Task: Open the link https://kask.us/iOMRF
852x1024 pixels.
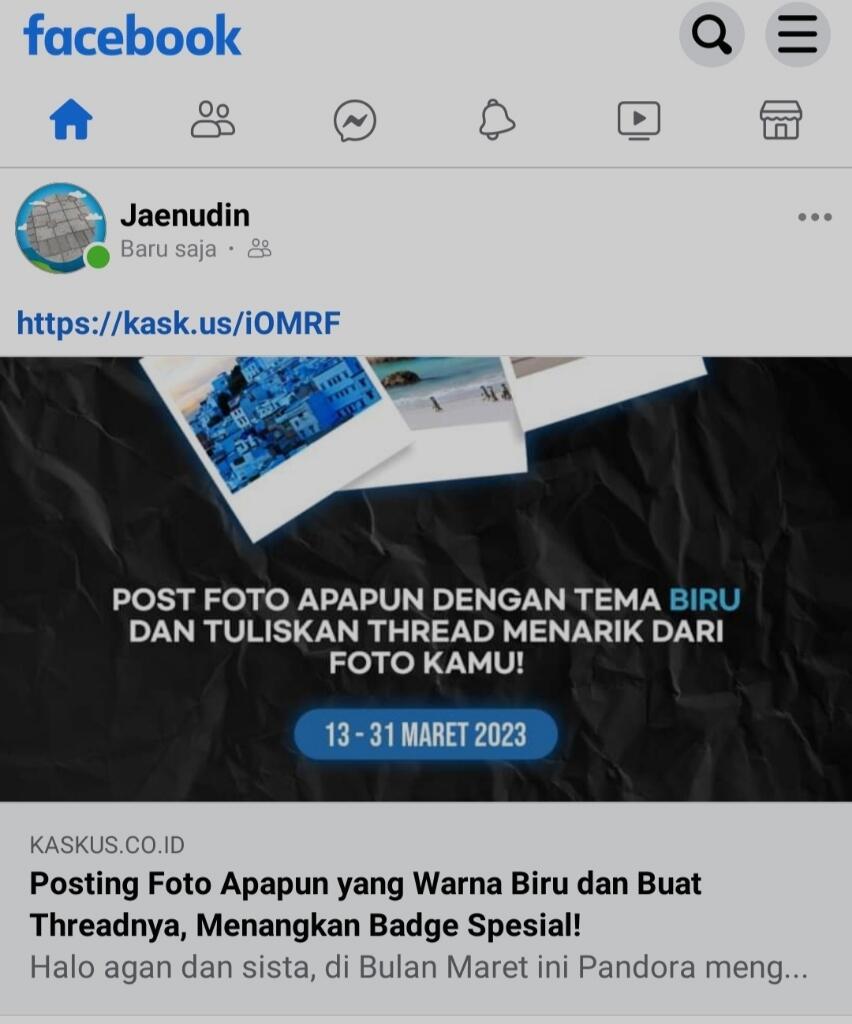Action: (x=180, y=322)
